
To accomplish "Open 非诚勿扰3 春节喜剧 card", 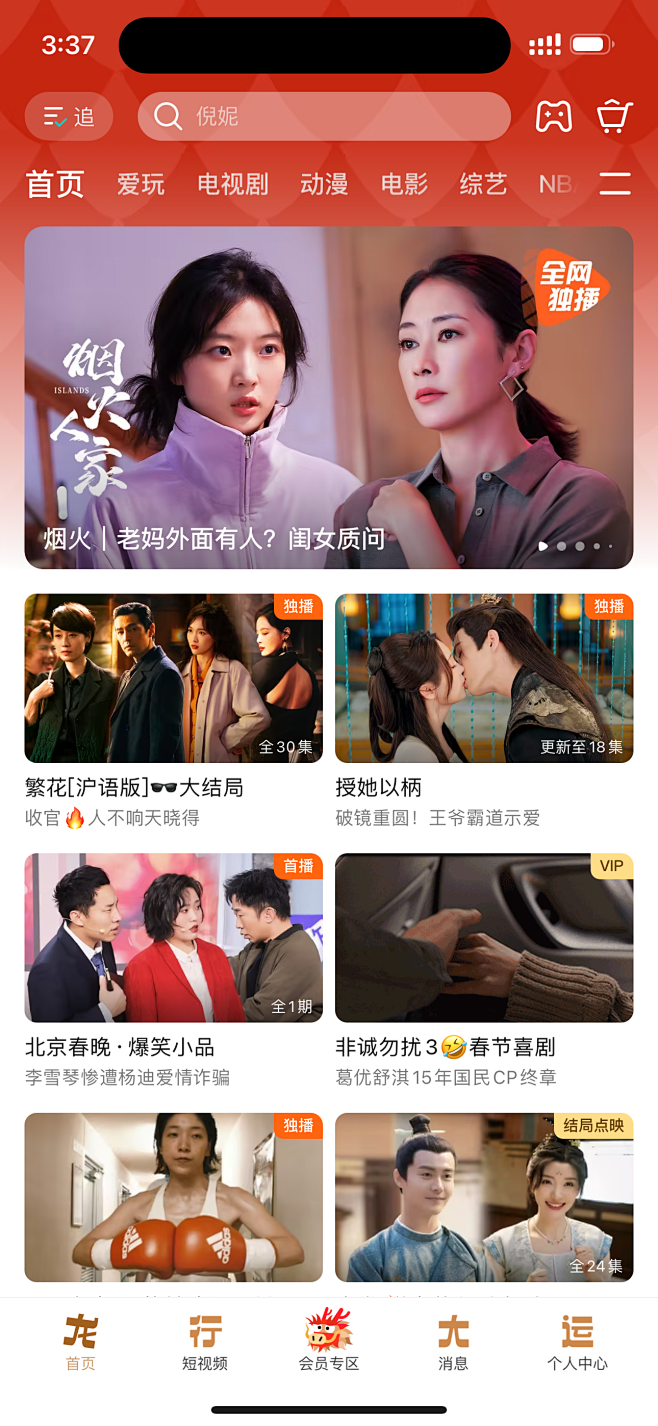I will pyautogui.click(x=484, y=938).
